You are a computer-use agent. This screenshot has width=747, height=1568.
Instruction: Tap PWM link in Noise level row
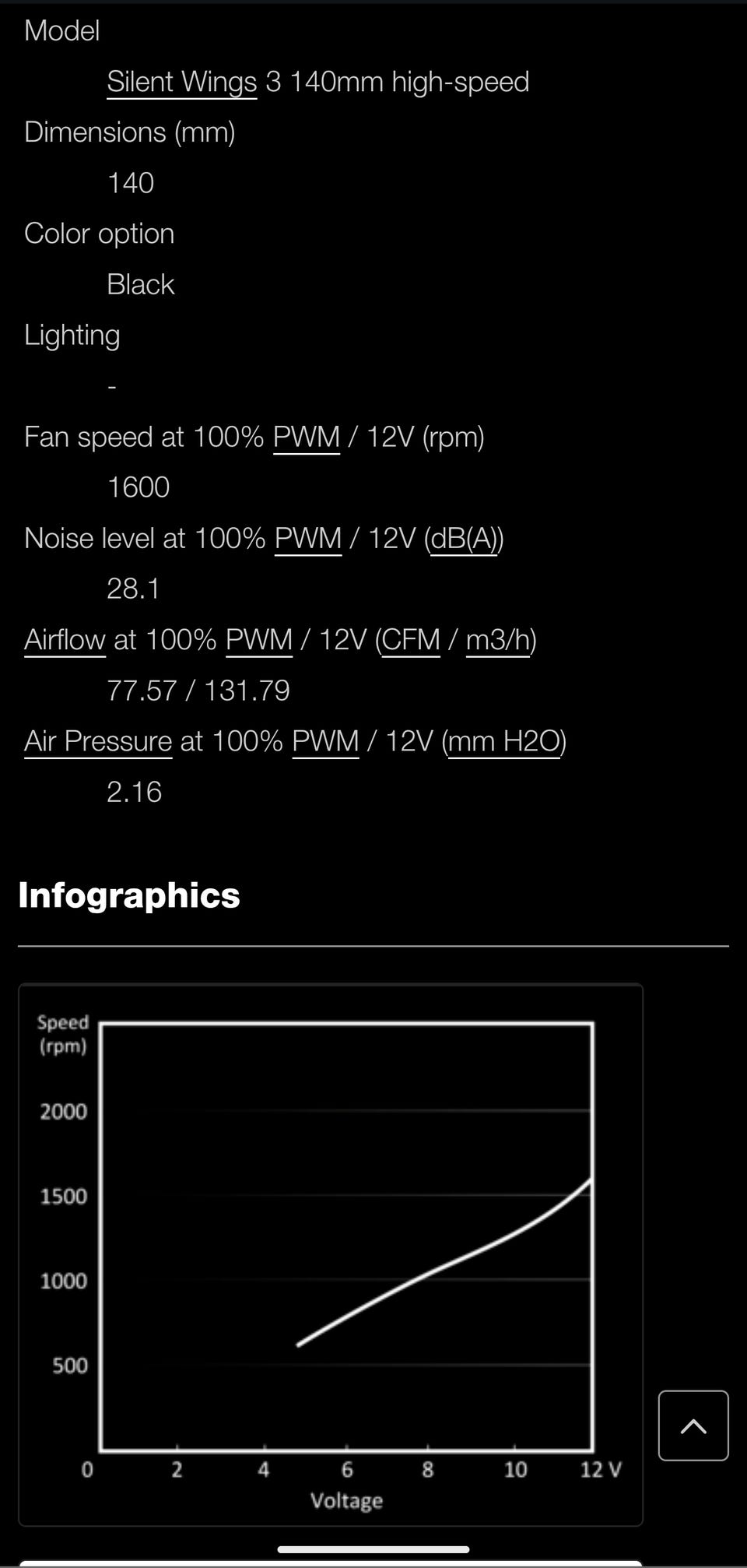[308, 539]
